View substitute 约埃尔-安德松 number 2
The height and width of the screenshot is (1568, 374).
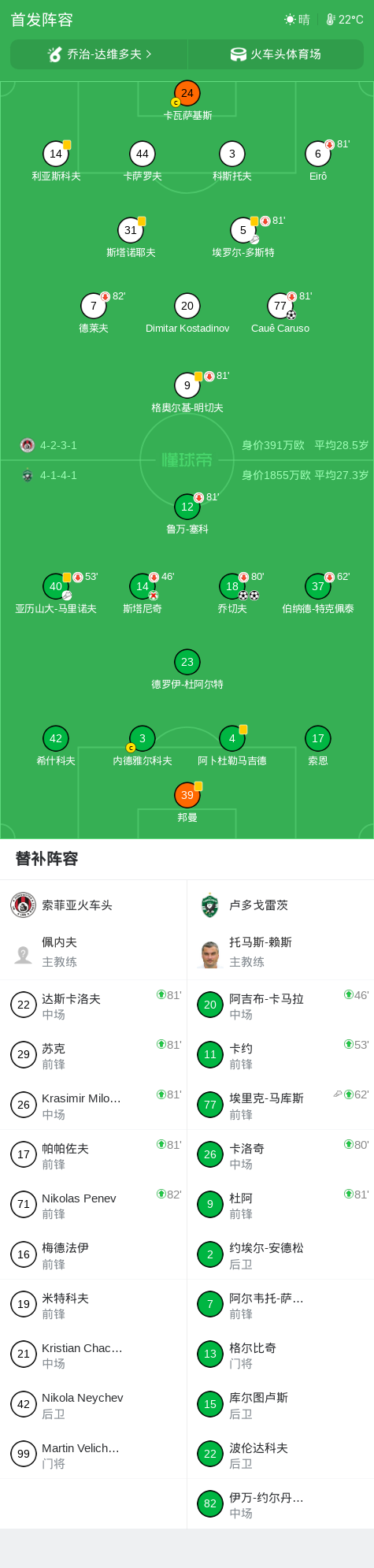[280, 1254]
